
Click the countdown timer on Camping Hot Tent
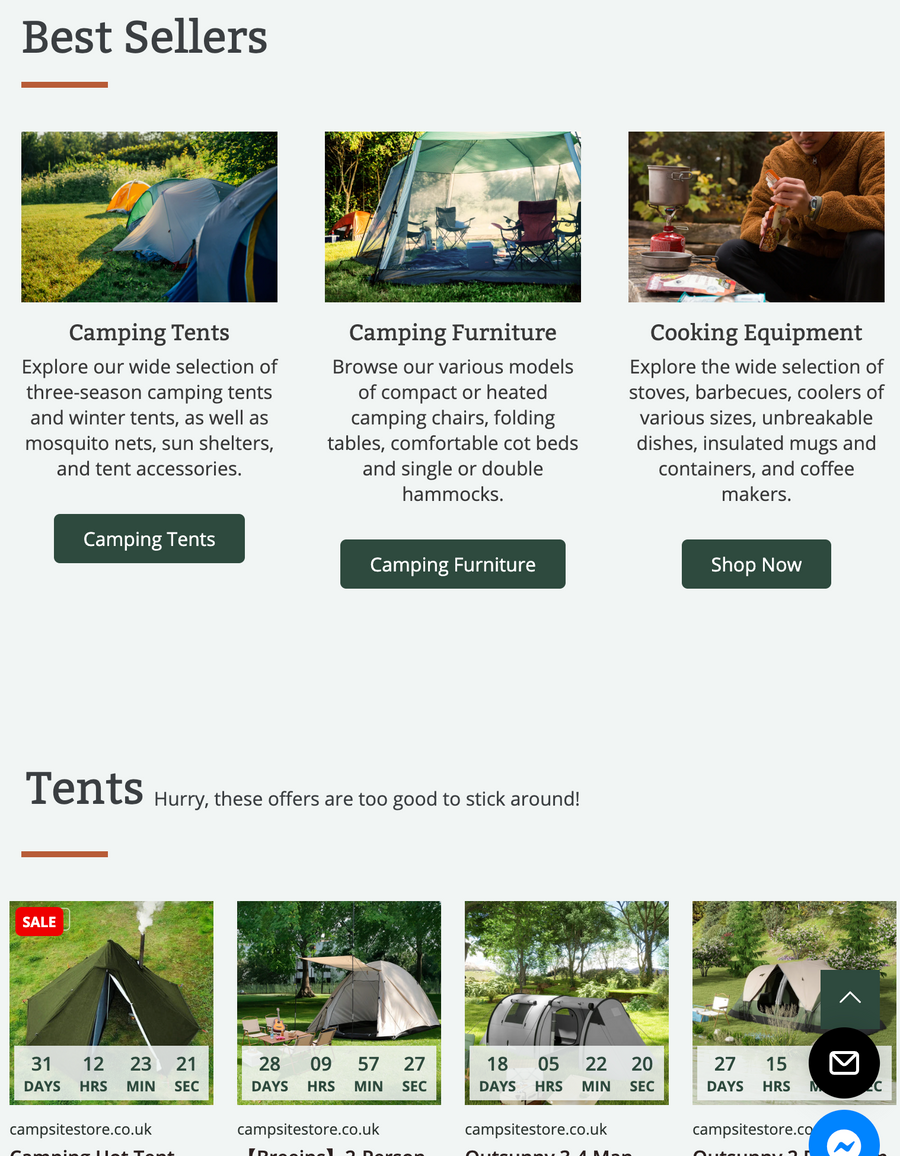(111, 1073)
